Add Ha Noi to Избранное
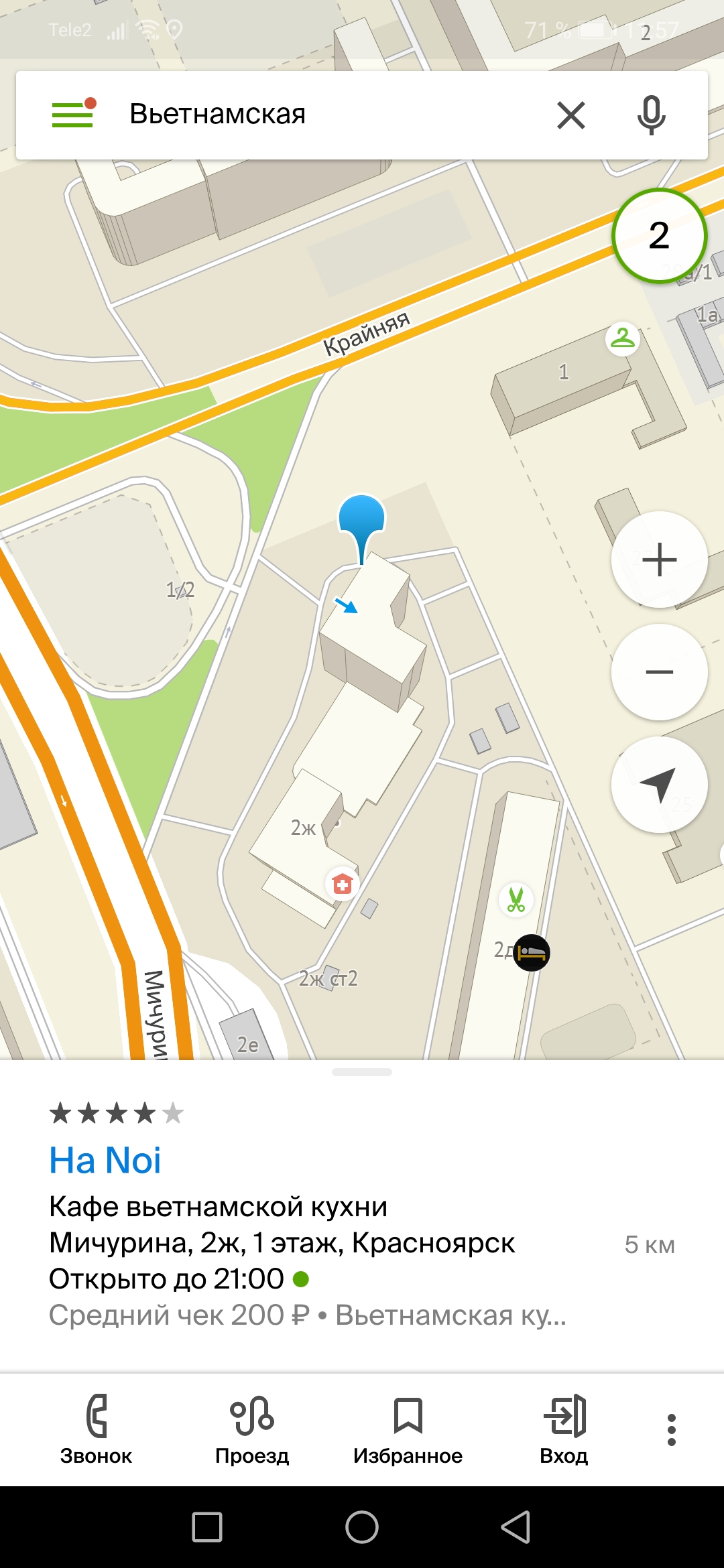 pyautogui.click(x=408, y=1429)
